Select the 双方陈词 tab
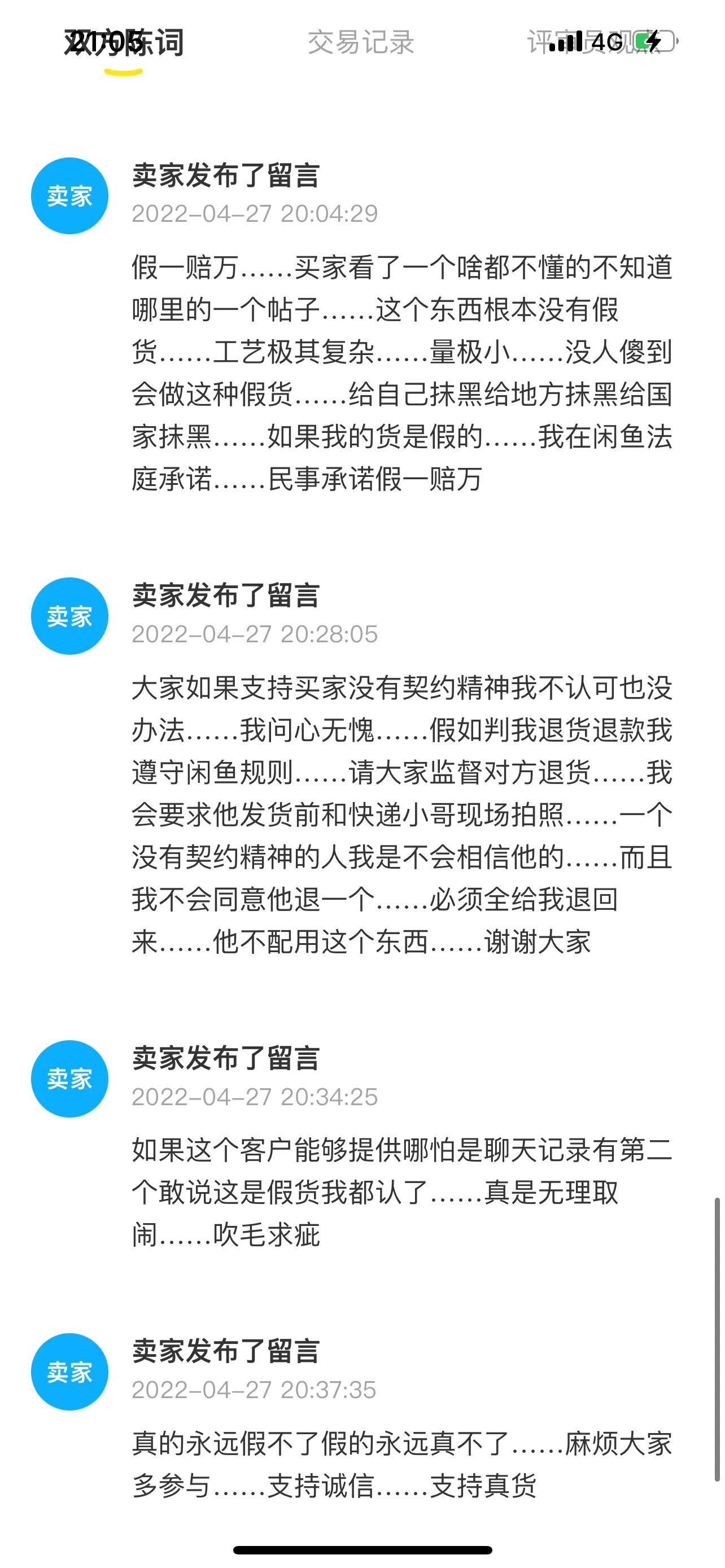Screen dimensions: 725x1568 click(128, 41)
